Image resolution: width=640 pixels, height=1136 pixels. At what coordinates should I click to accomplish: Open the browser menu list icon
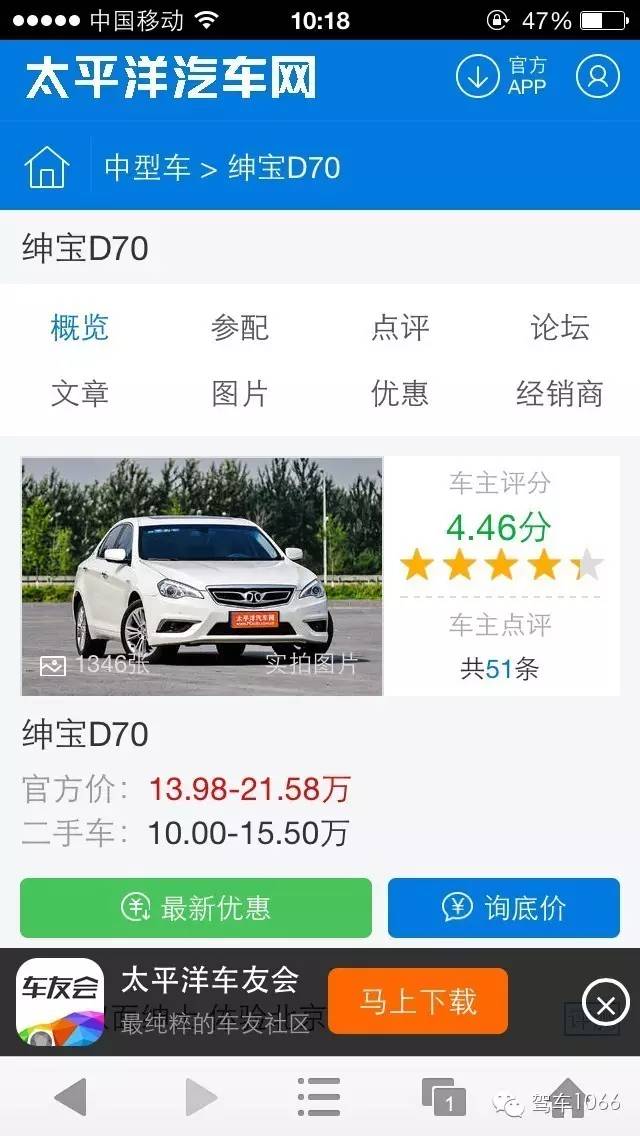pos(319,1097)
